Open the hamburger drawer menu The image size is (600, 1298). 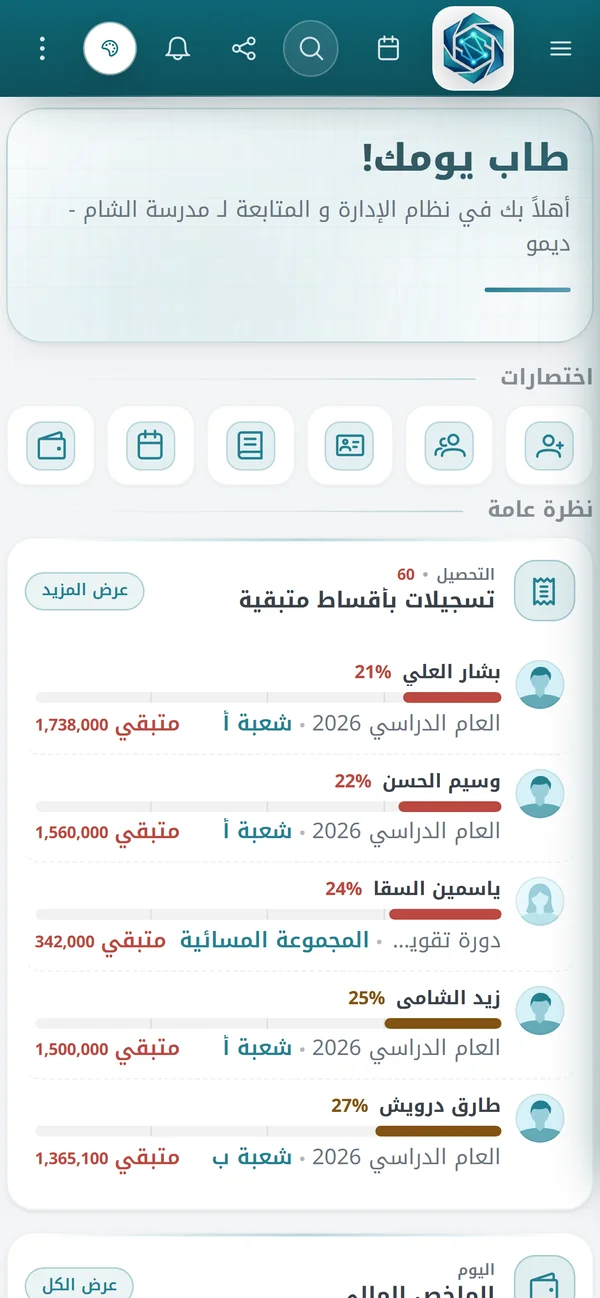(x=561, y=48)
